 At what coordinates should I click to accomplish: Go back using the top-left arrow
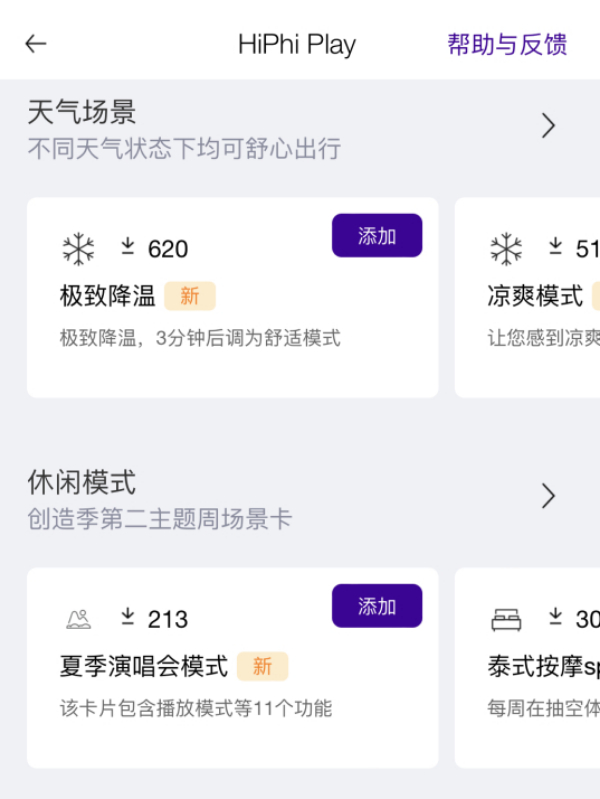coord(36,44)
